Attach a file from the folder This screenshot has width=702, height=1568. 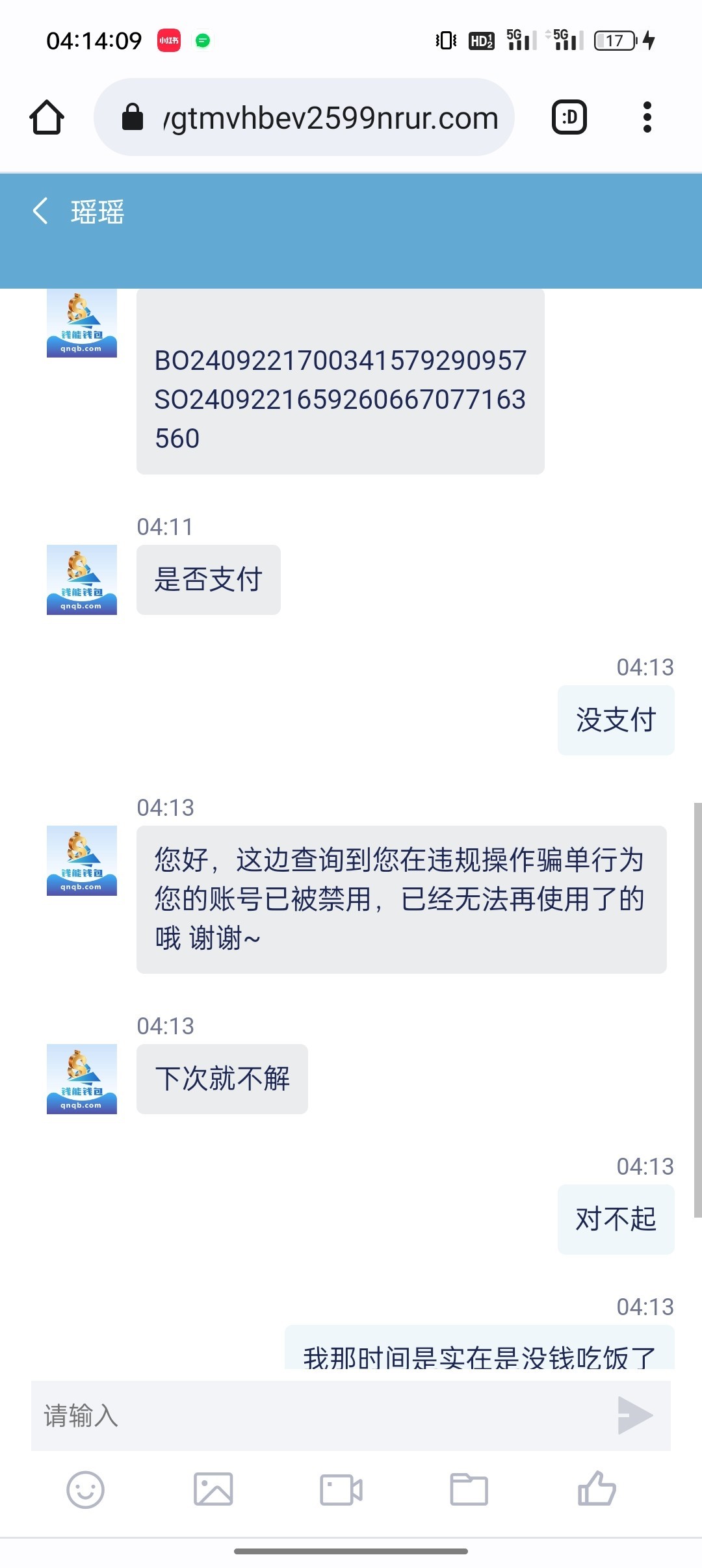pyautogui.click(x=469, y=1489)
